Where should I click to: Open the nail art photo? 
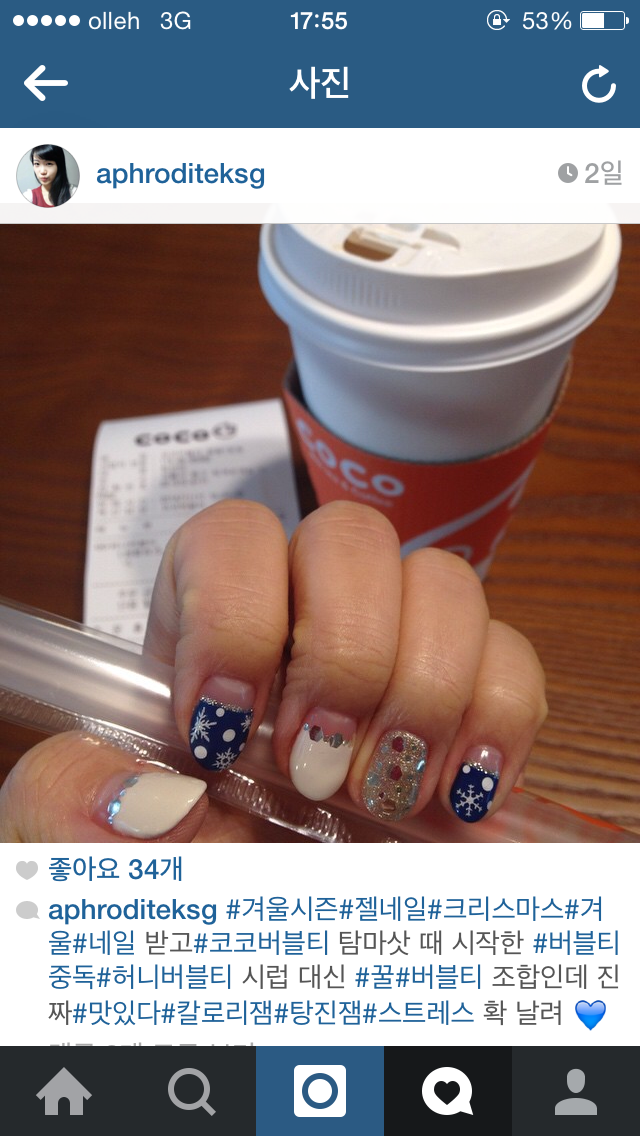[x=320, y=532]
